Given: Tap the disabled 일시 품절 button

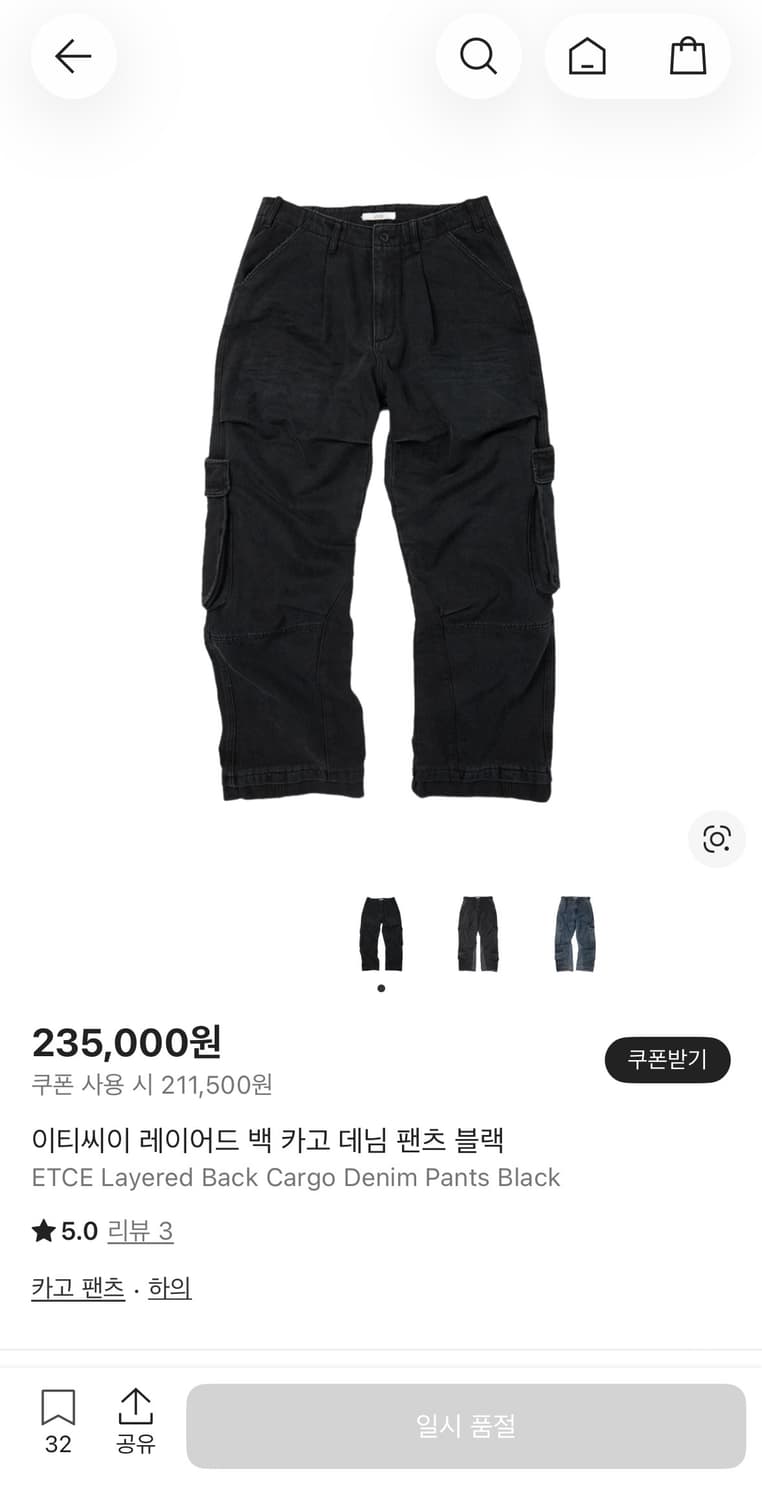Looking at the screenshot, I should point(466,1426).
